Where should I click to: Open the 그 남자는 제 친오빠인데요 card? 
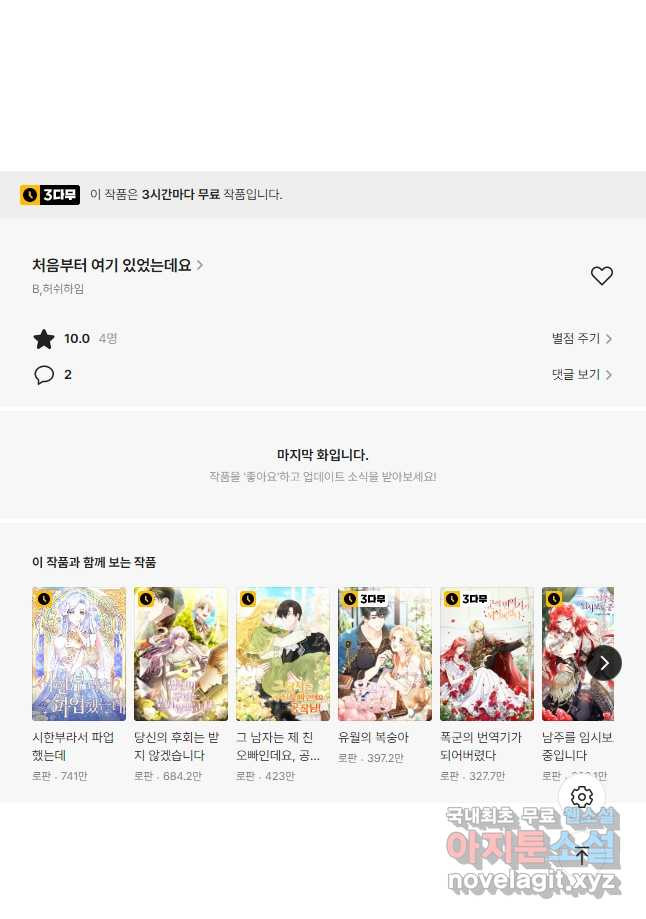(x=283, y=654)
